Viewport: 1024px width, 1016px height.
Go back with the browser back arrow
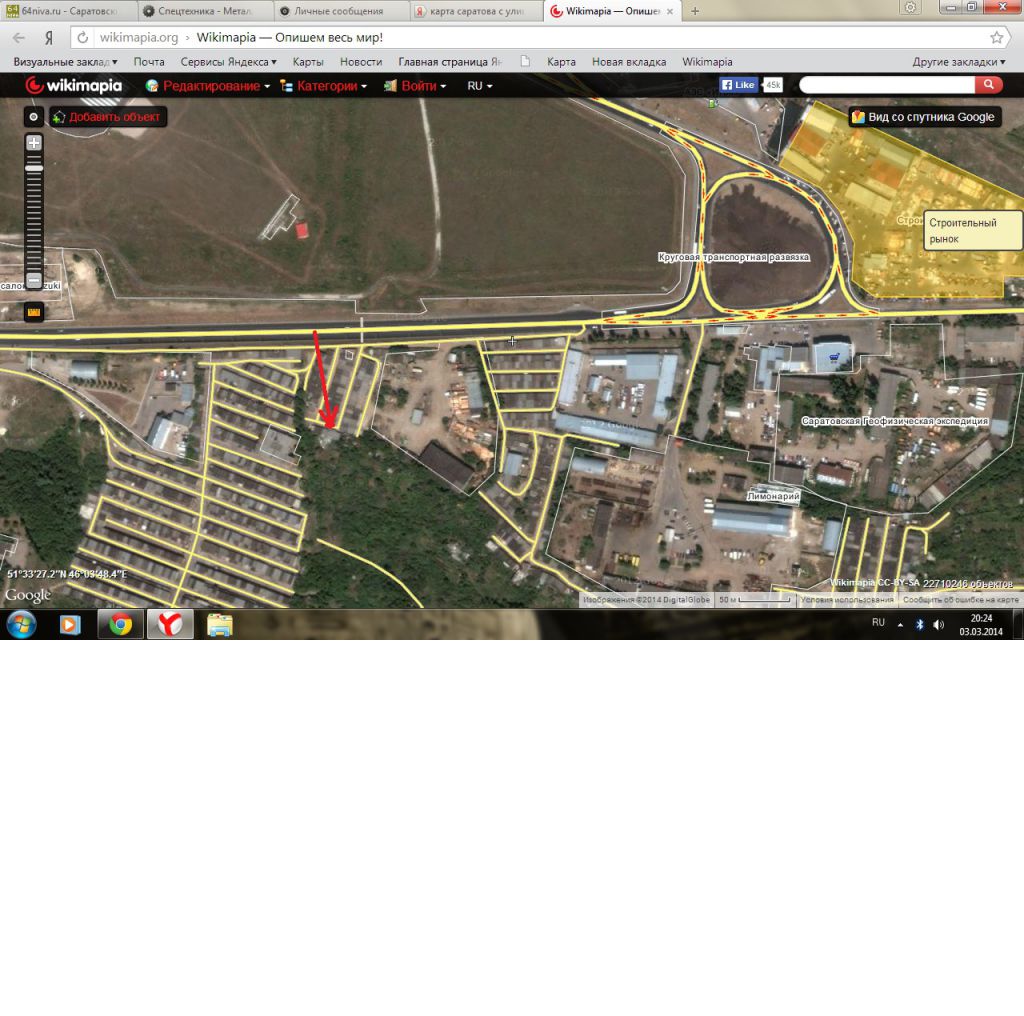tap(18, 37)
